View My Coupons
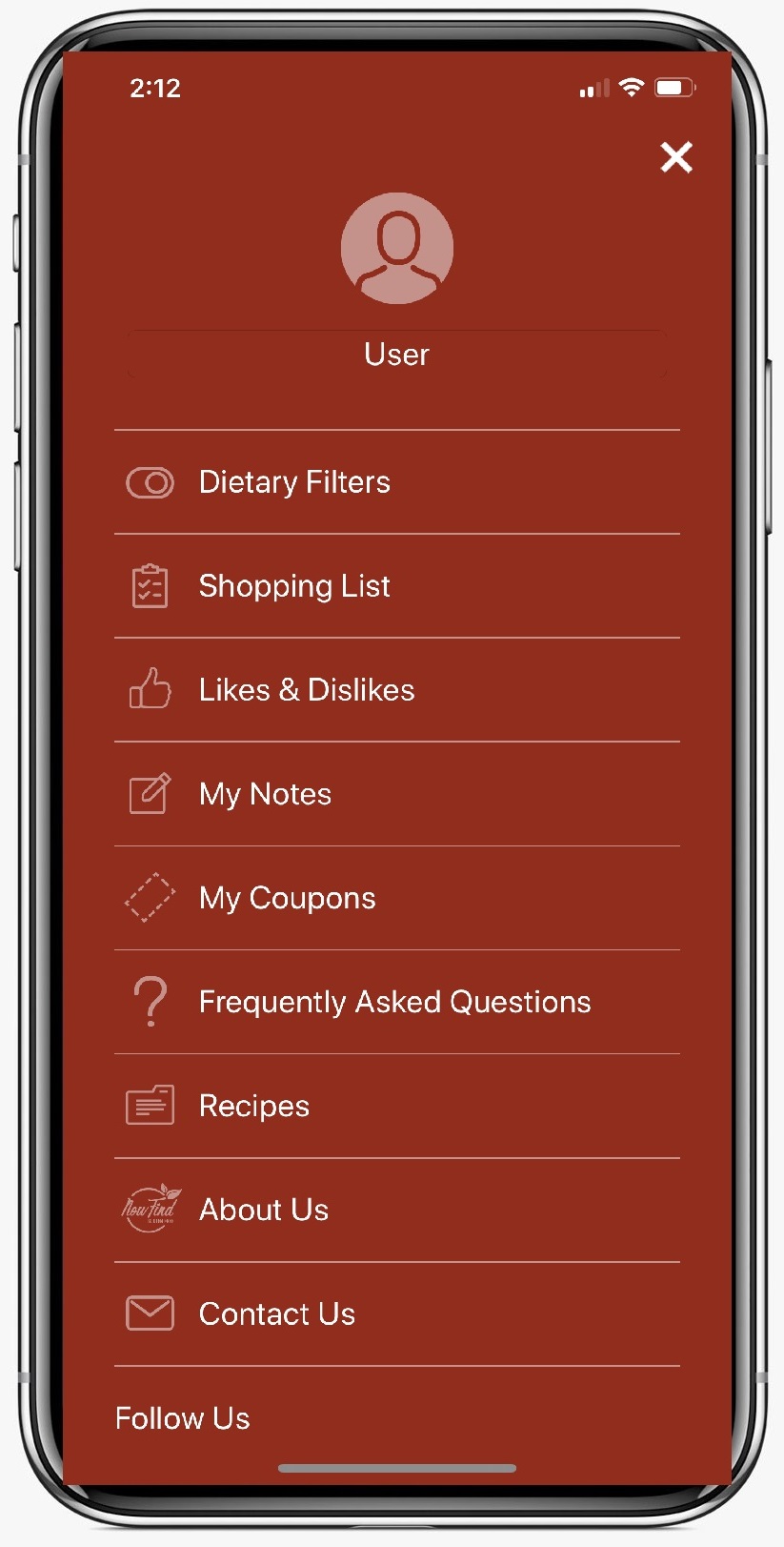Screen dimensions: 784x1547 [x=287, y=898]
